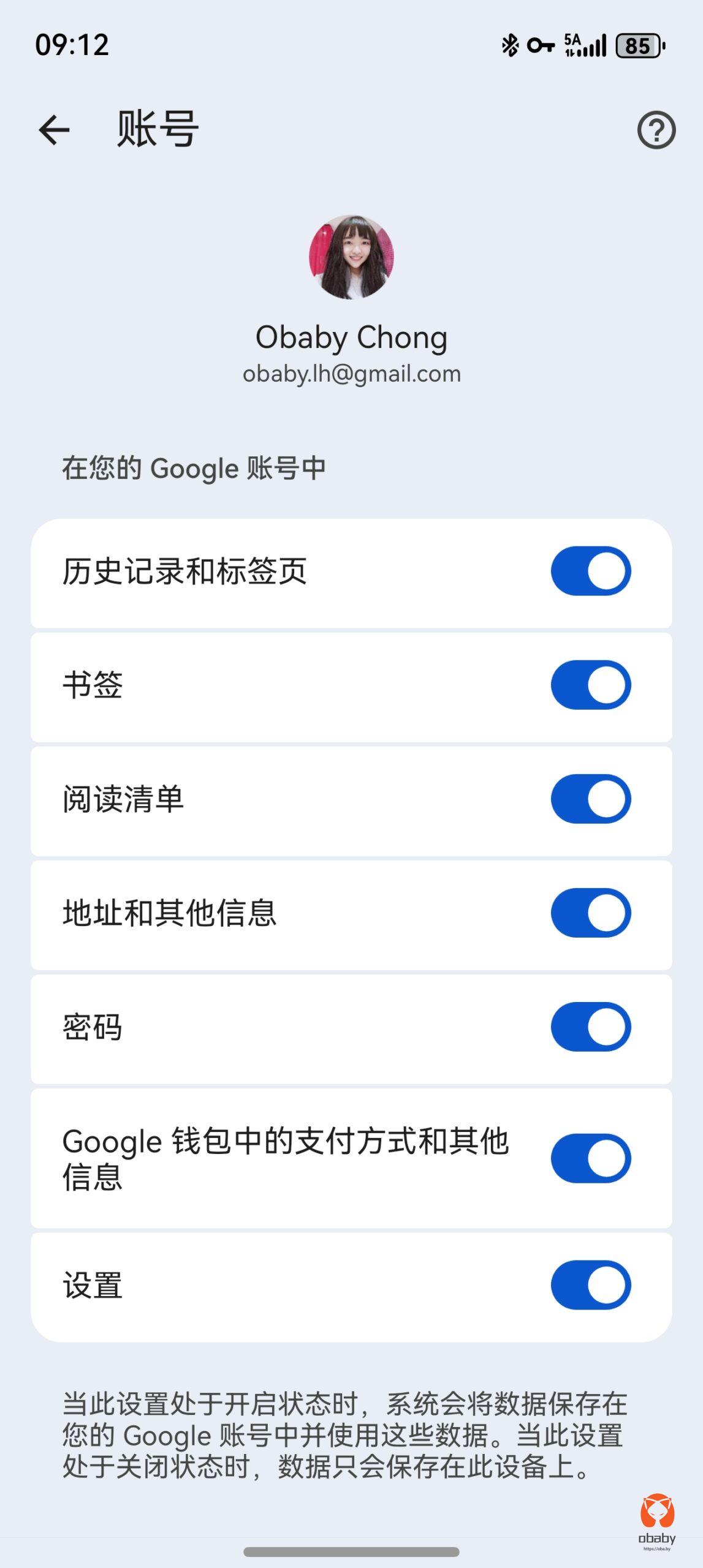
Task: Toggle Google 钱包中的支付方式和其他信息
Action: (x=590, y=1158)
